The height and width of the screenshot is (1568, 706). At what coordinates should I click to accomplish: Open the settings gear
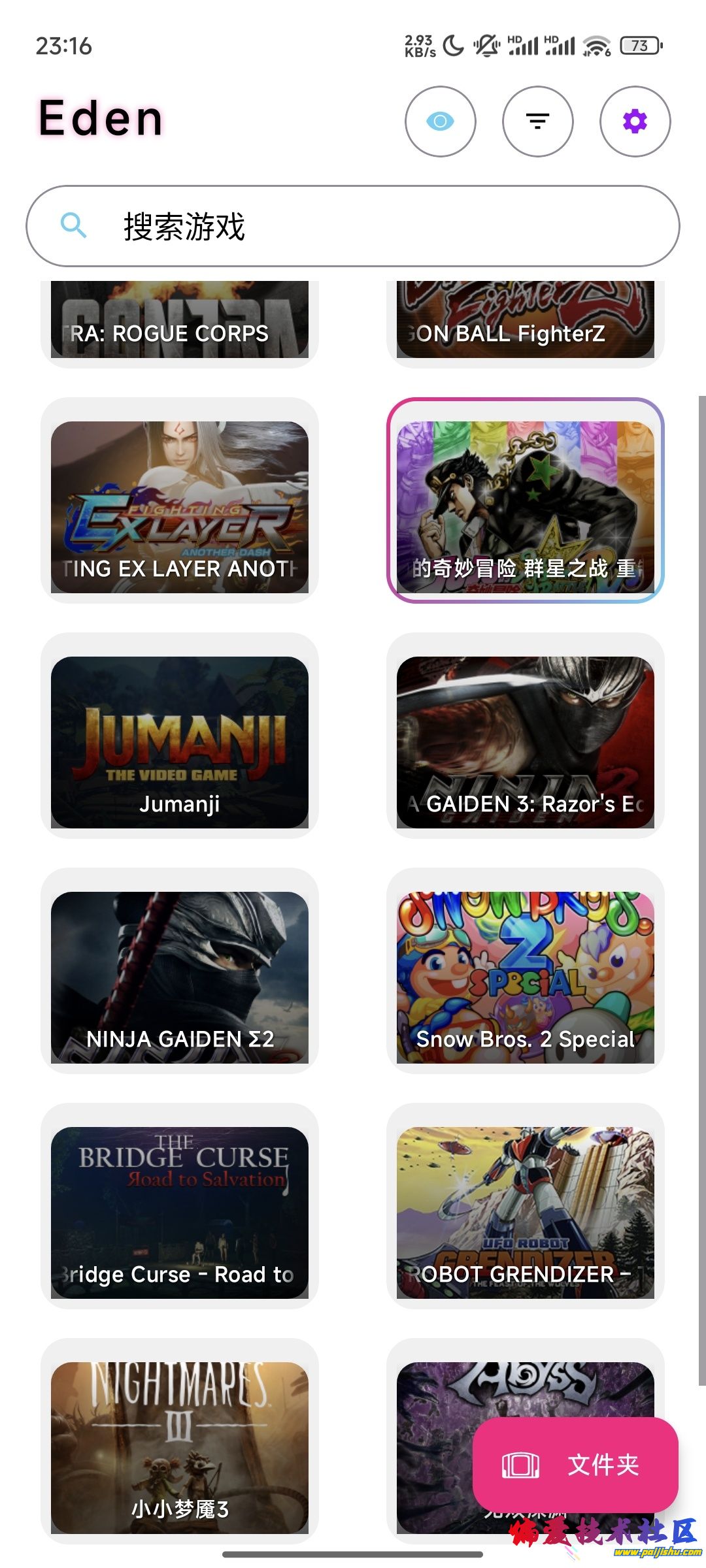pyautogui.click(x=635, y=122)
